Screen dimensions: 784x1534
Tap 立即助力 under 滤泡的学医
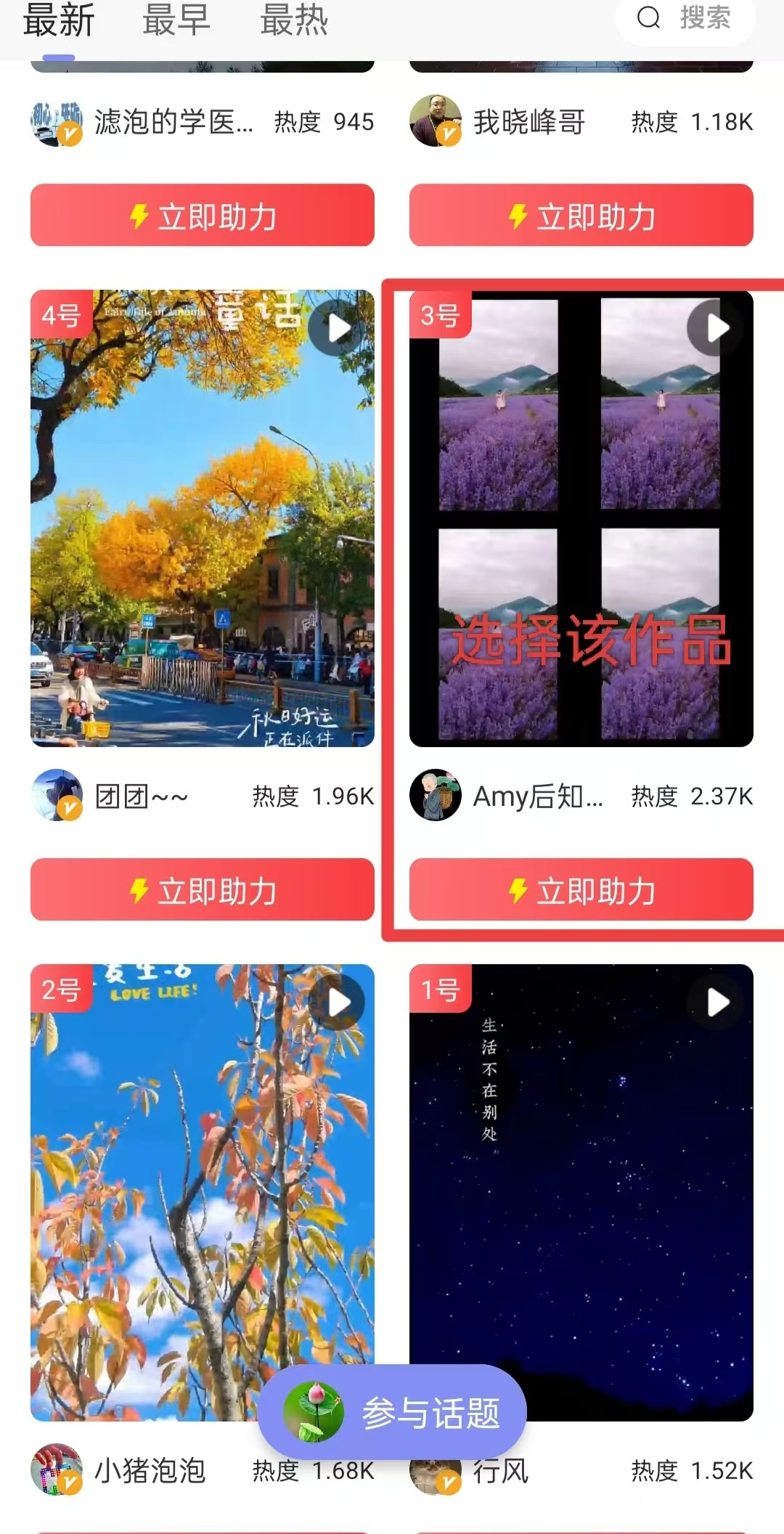pyautogui.click(x=203, y=216)
